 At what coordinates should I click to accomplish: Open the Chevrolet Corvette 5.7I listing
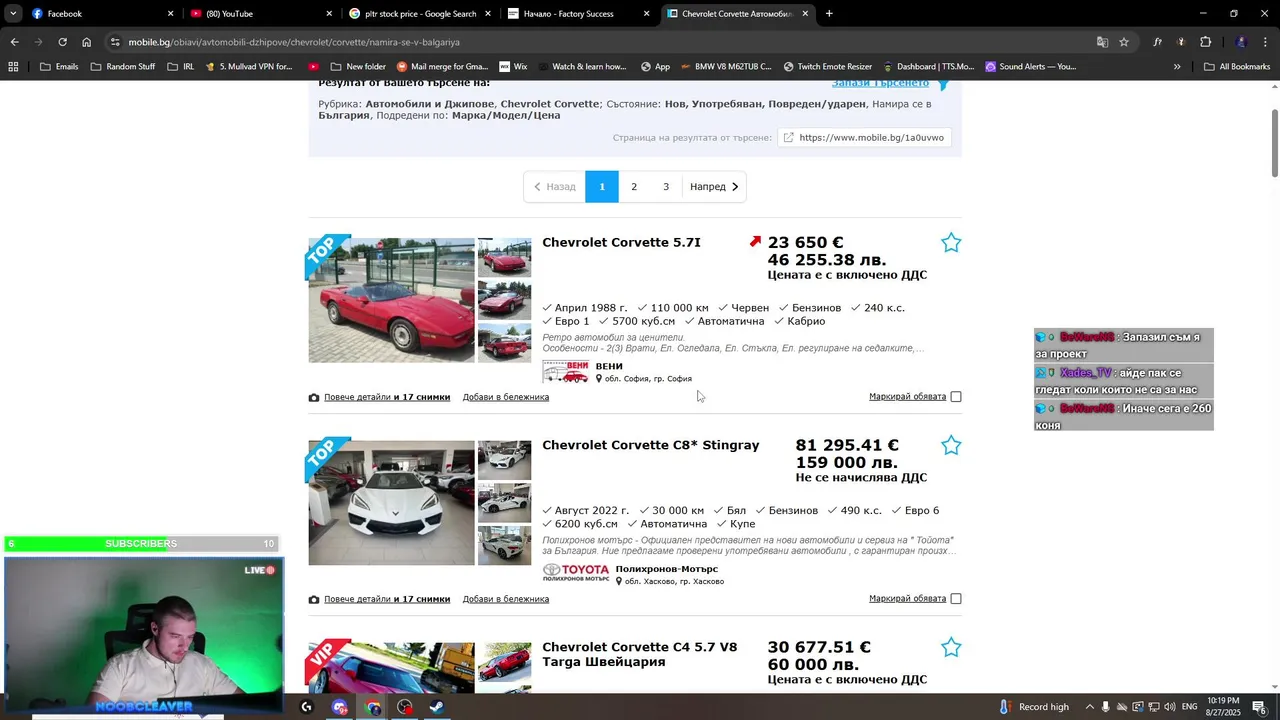621,243
